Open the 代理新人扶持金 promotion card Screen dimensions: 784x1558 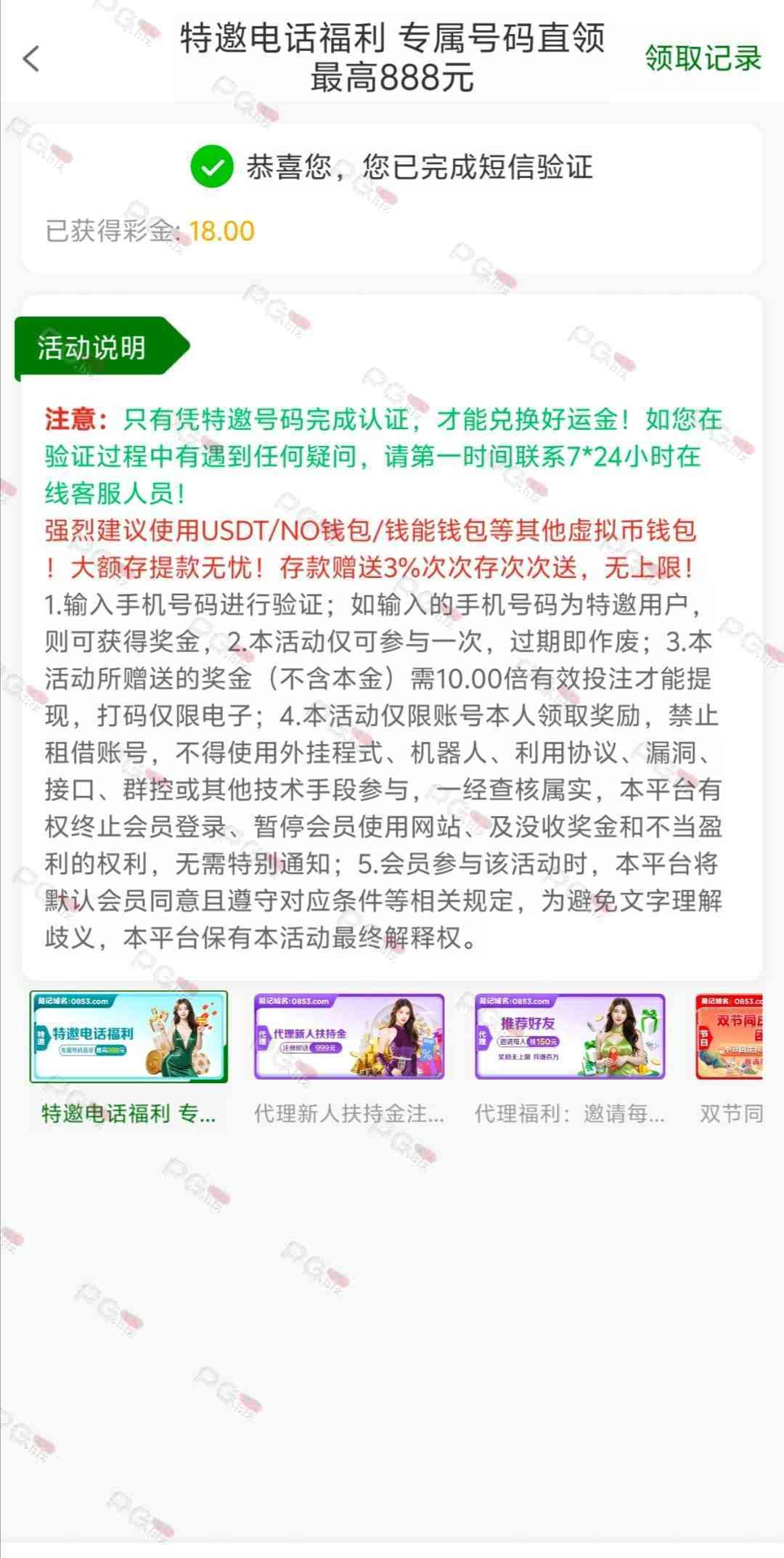pyautogui.click(x=349, y=1037)
